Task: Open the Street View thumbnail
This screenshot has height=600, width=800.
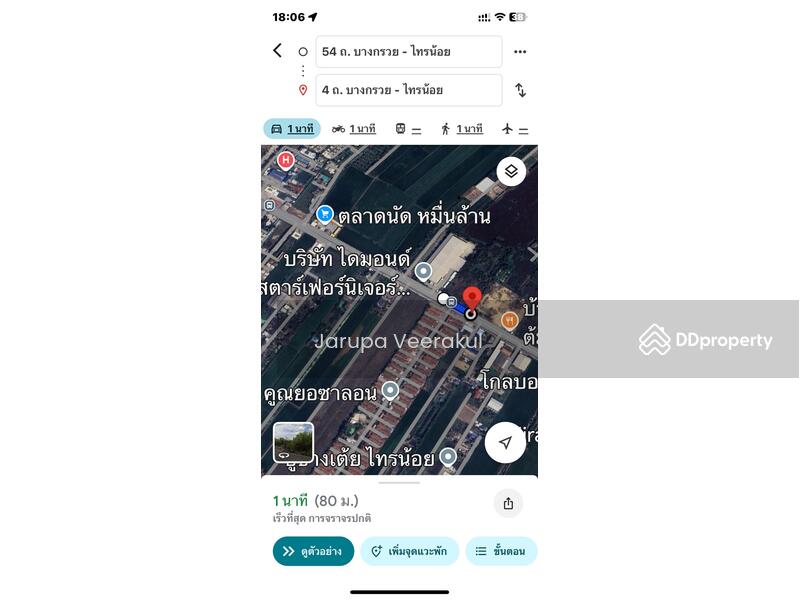Action: (x=293, y=443)
